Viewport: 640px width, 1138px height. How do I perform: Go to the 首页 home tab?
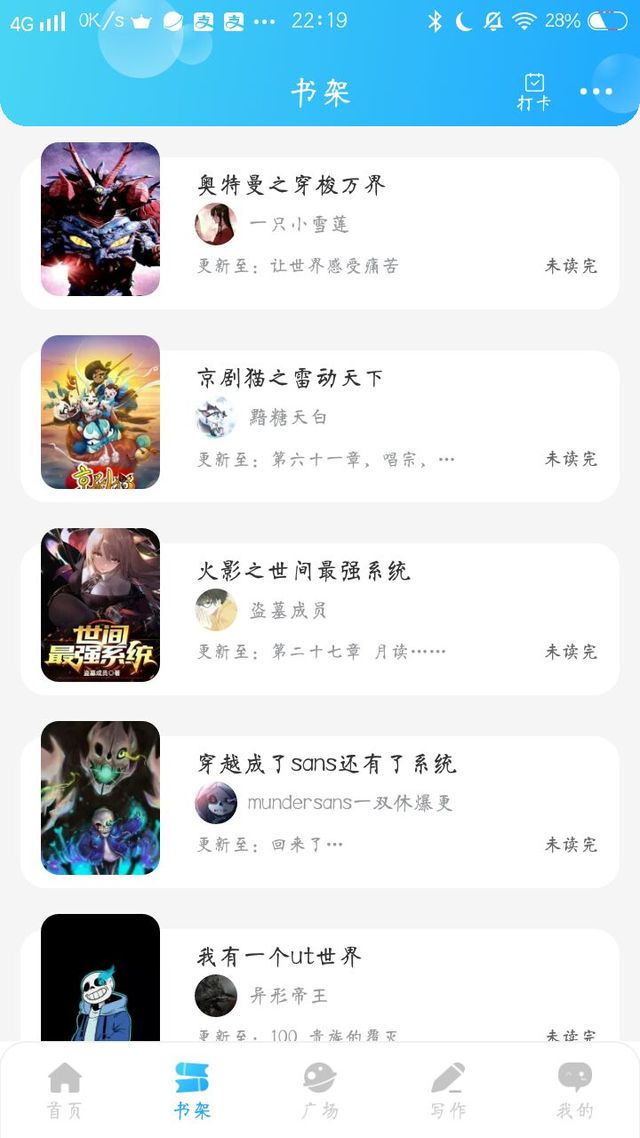(65, 1090)
